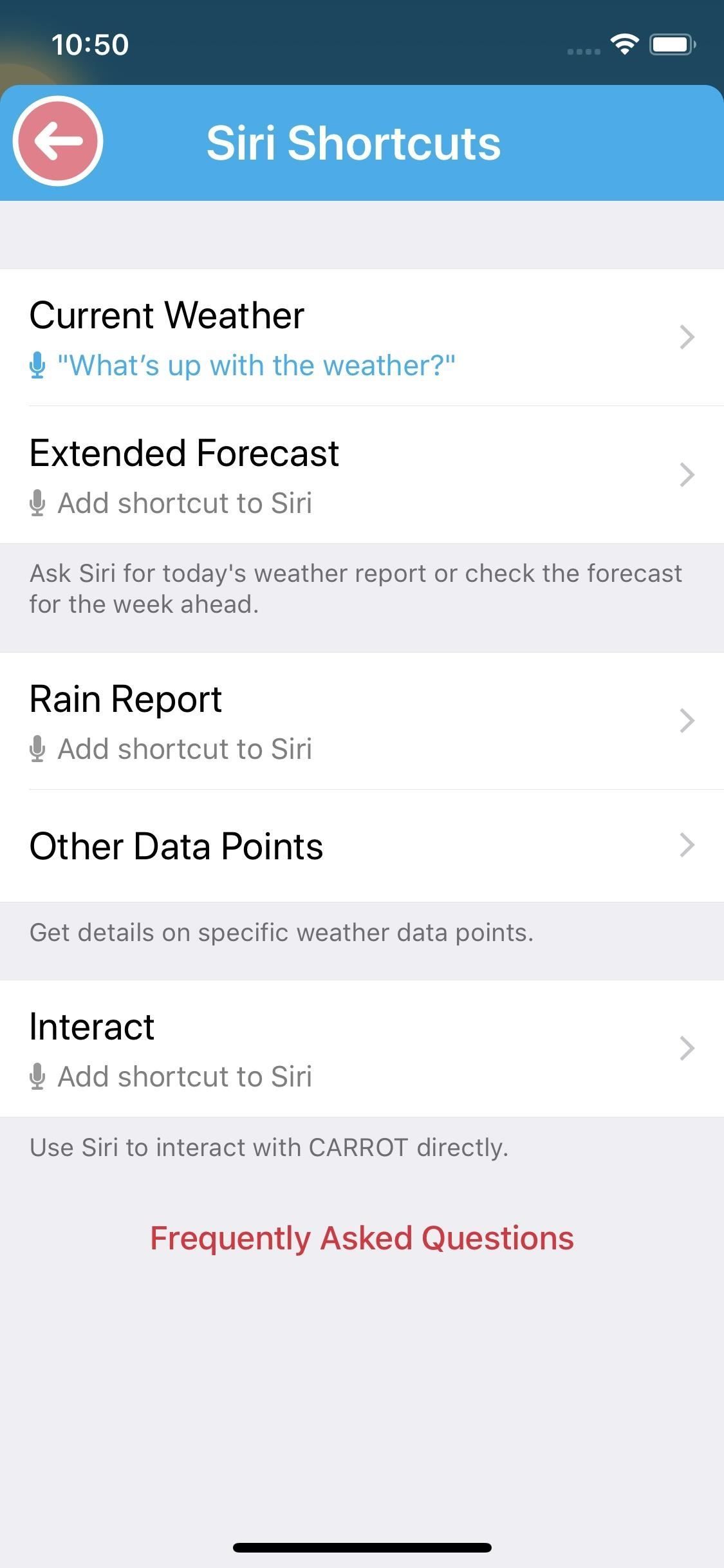This screenshot has width=724, height=1568.
Task: Tap the microphone icon under Rain Report
Action: pyautogui.click(x=39, y=748)
